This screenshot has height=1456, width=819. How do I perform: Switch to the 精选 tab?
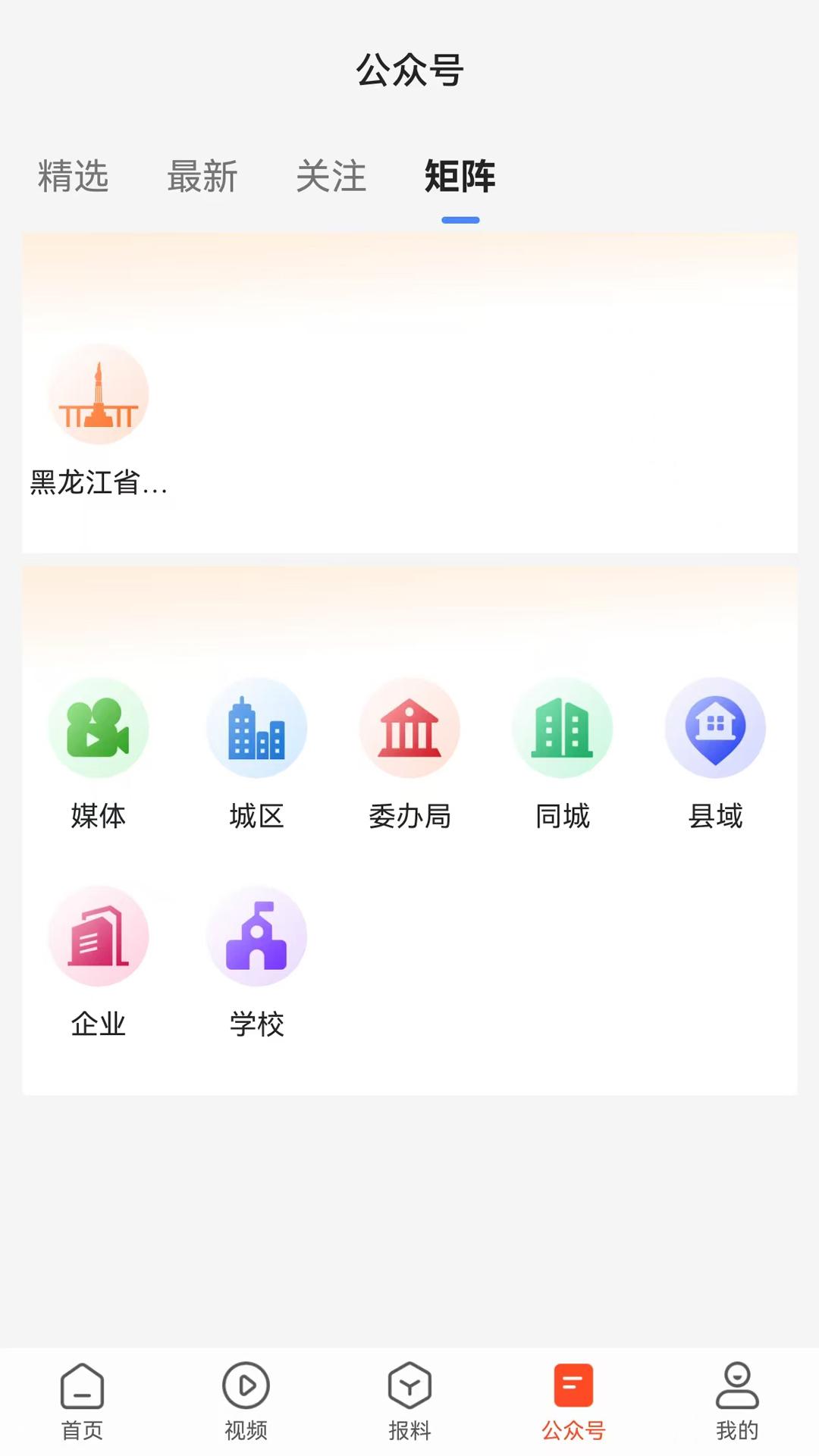72,177
